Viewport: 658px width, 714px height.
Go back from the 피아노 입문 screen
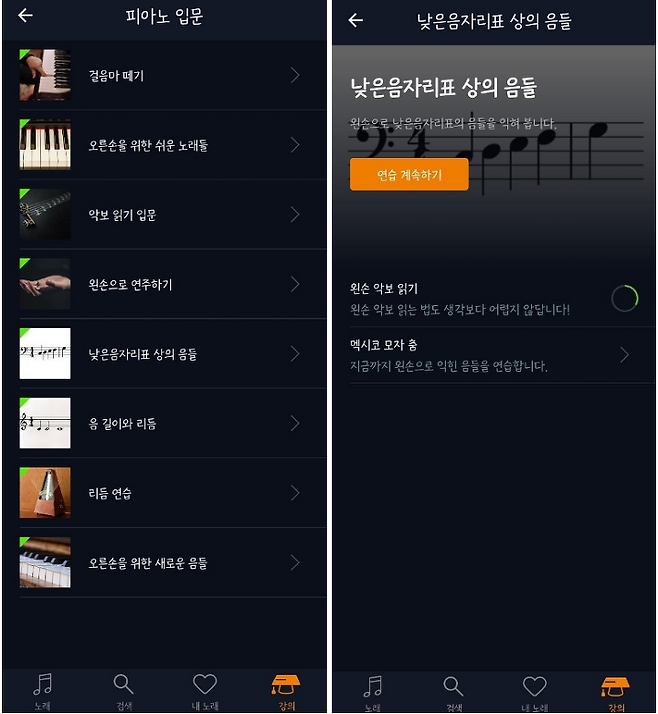click(25, 16)
